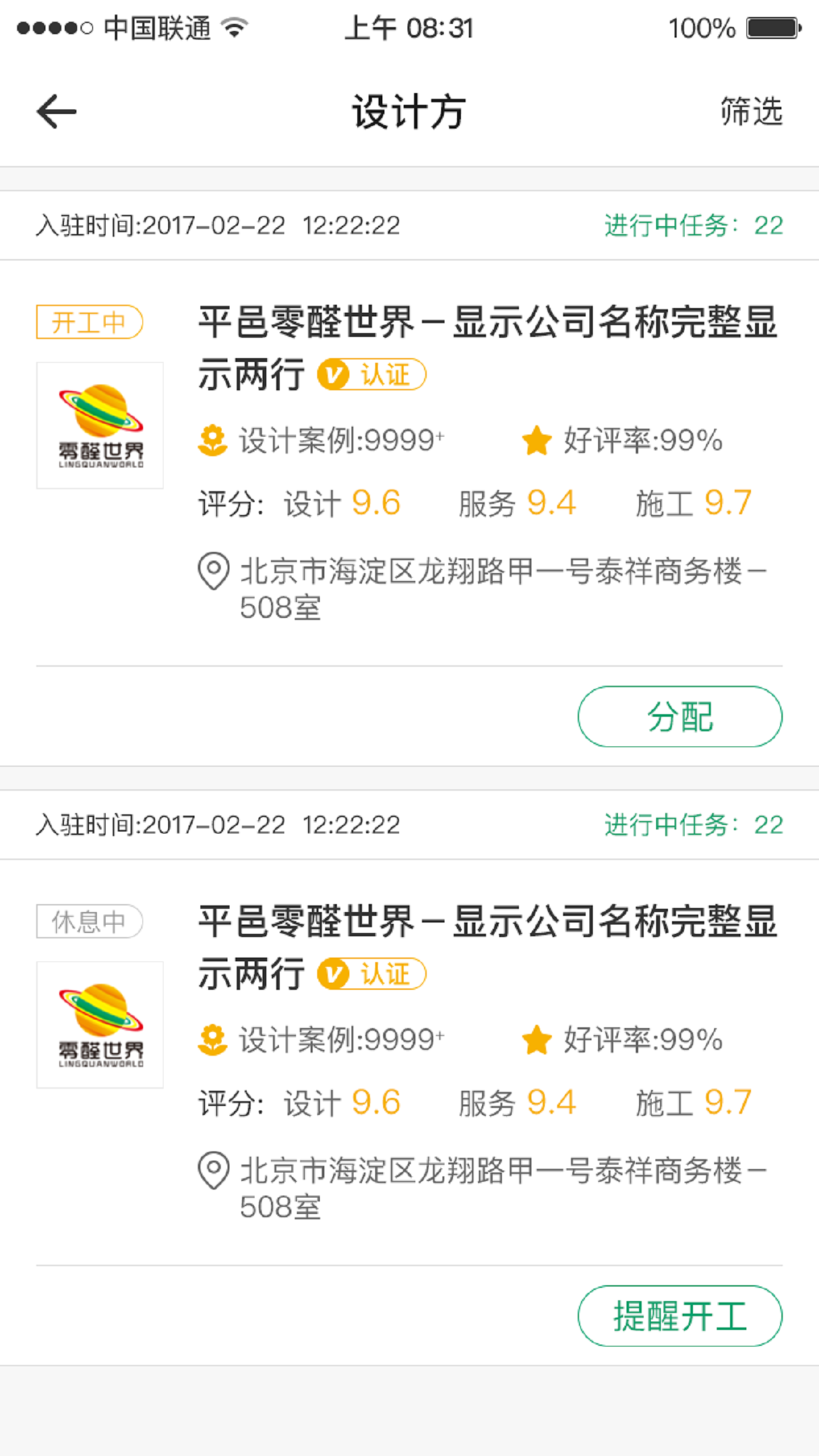This screenshot has height=1456, width=819.
Task: Open the 筛选 filter option
Action: [x=751, y=111]
